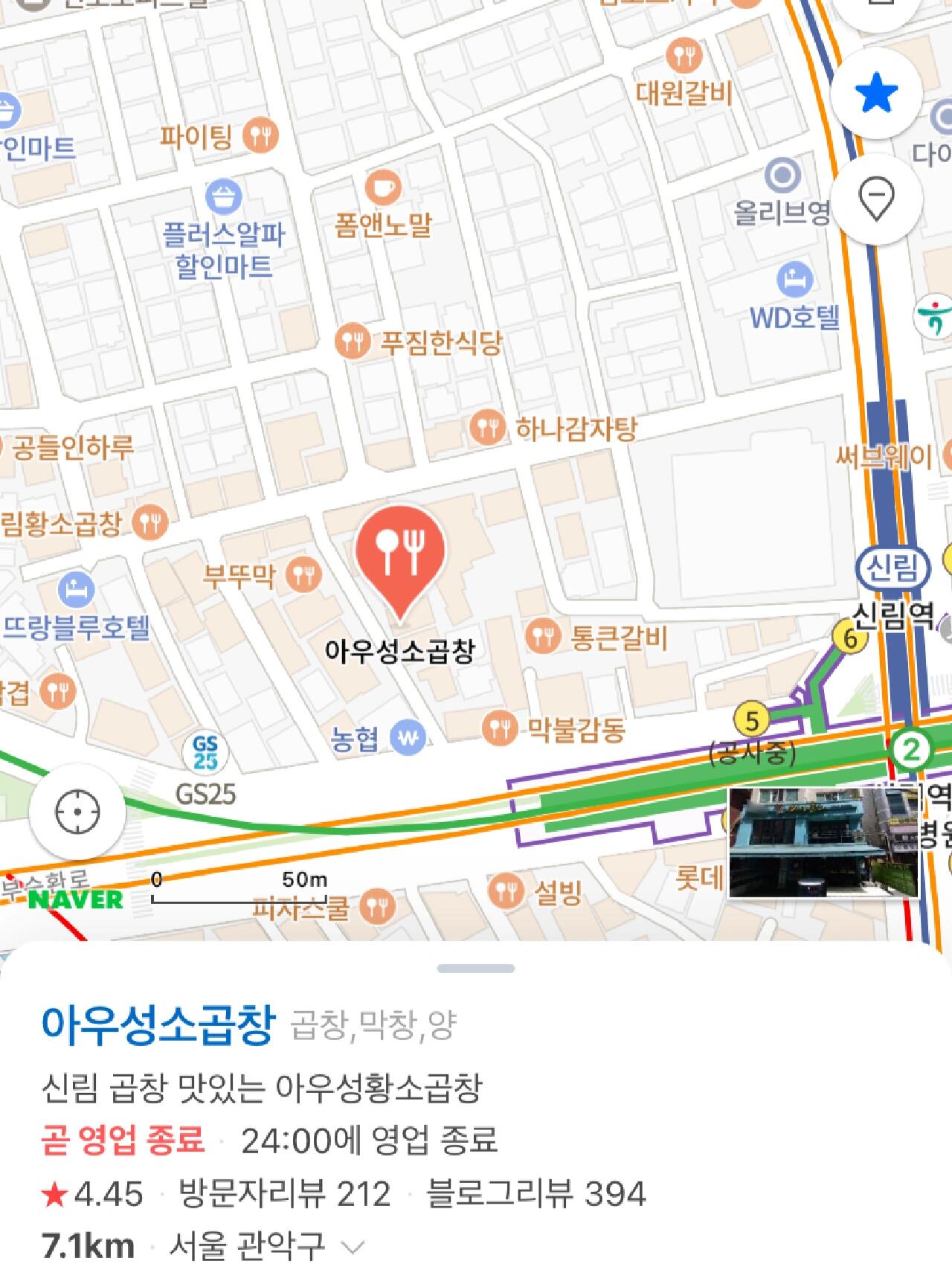
Task: Tap the 푸짐한식당 map marker
Action: tap(352, 341)
